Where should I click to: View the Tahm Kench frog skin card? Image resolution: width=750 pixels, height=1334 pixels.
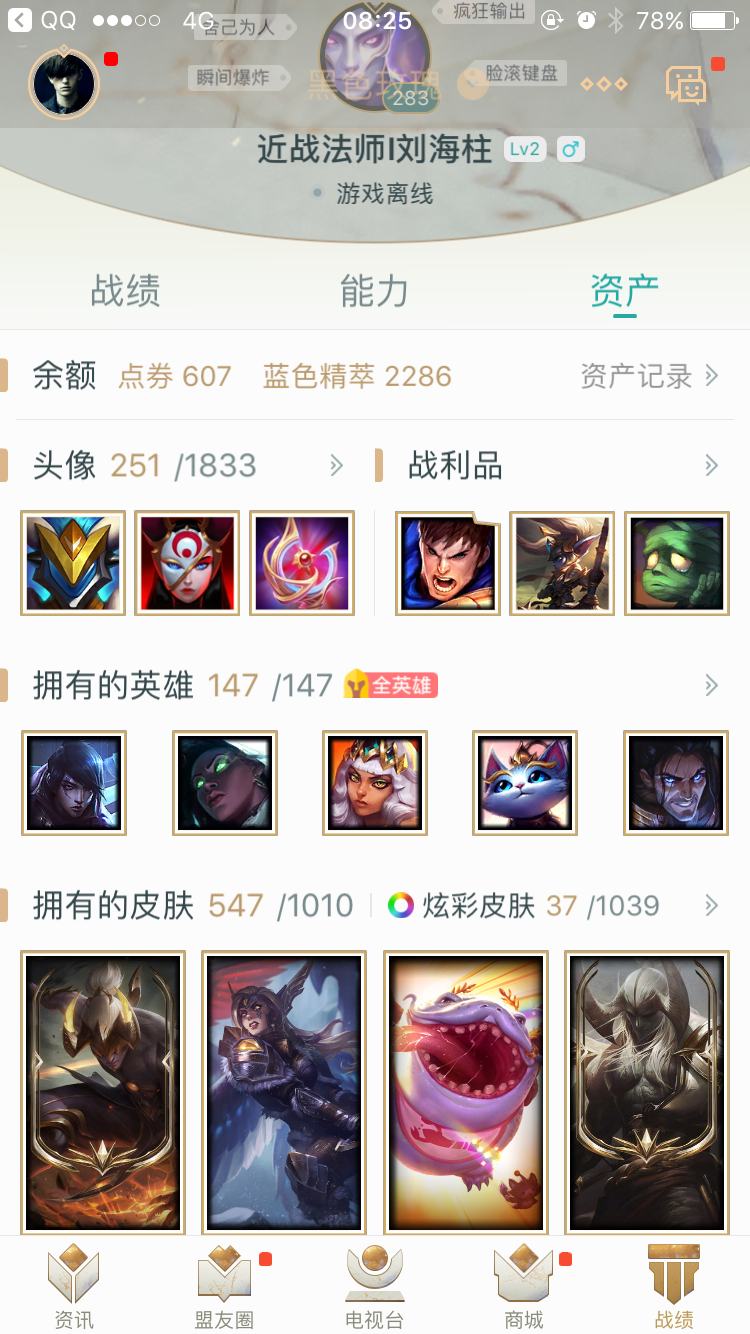[x=465, y=1092]
